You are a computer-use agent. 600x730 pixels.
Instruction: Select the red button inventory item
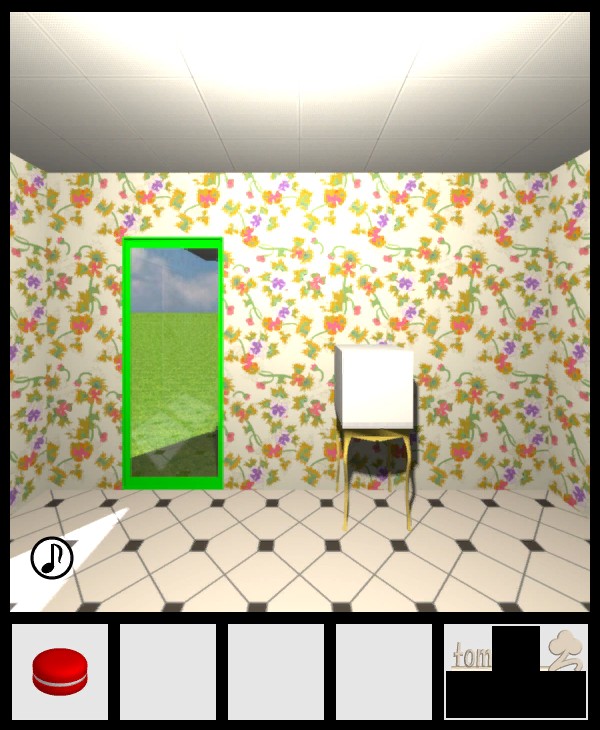[x=60, y=672]
